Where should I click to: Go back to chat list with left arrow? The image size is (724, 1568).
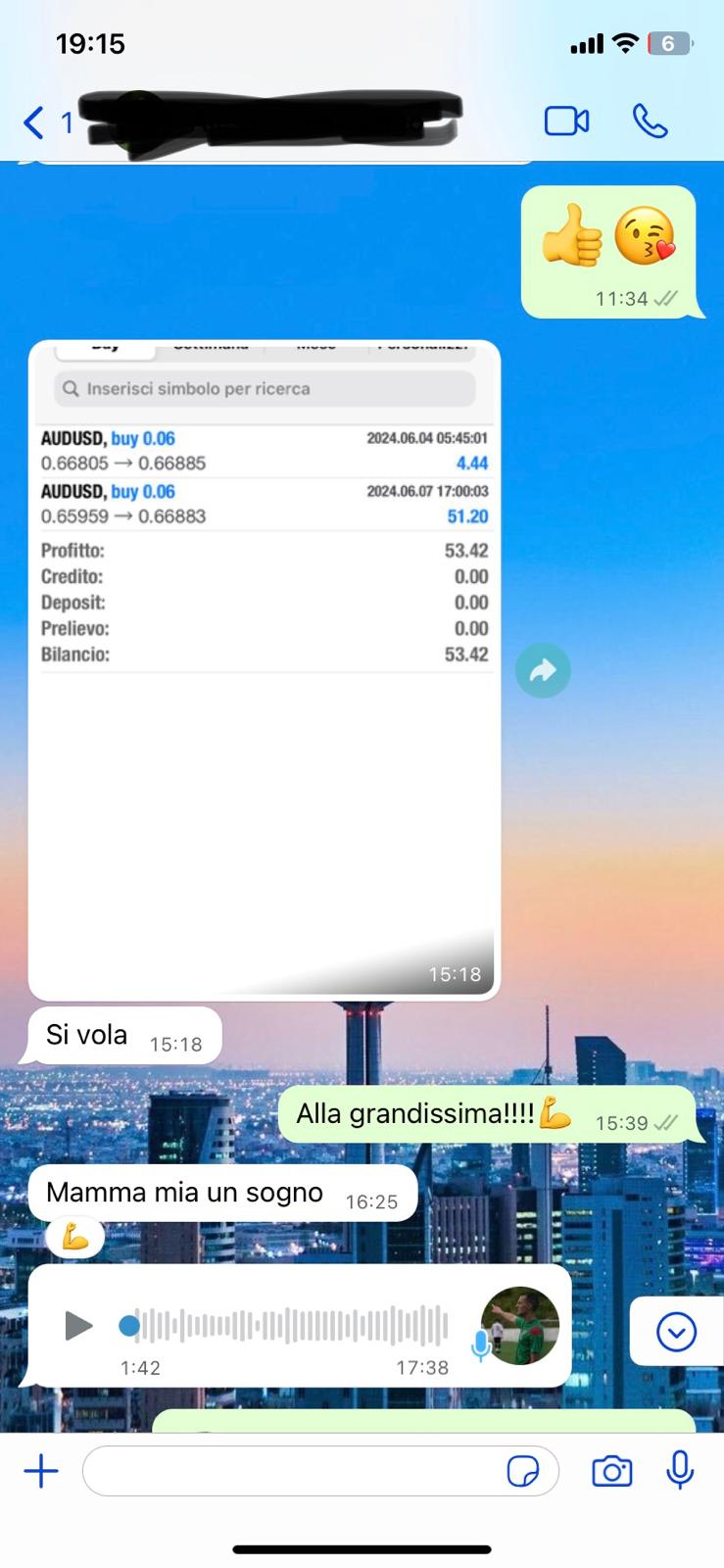(x=31, y=122)
